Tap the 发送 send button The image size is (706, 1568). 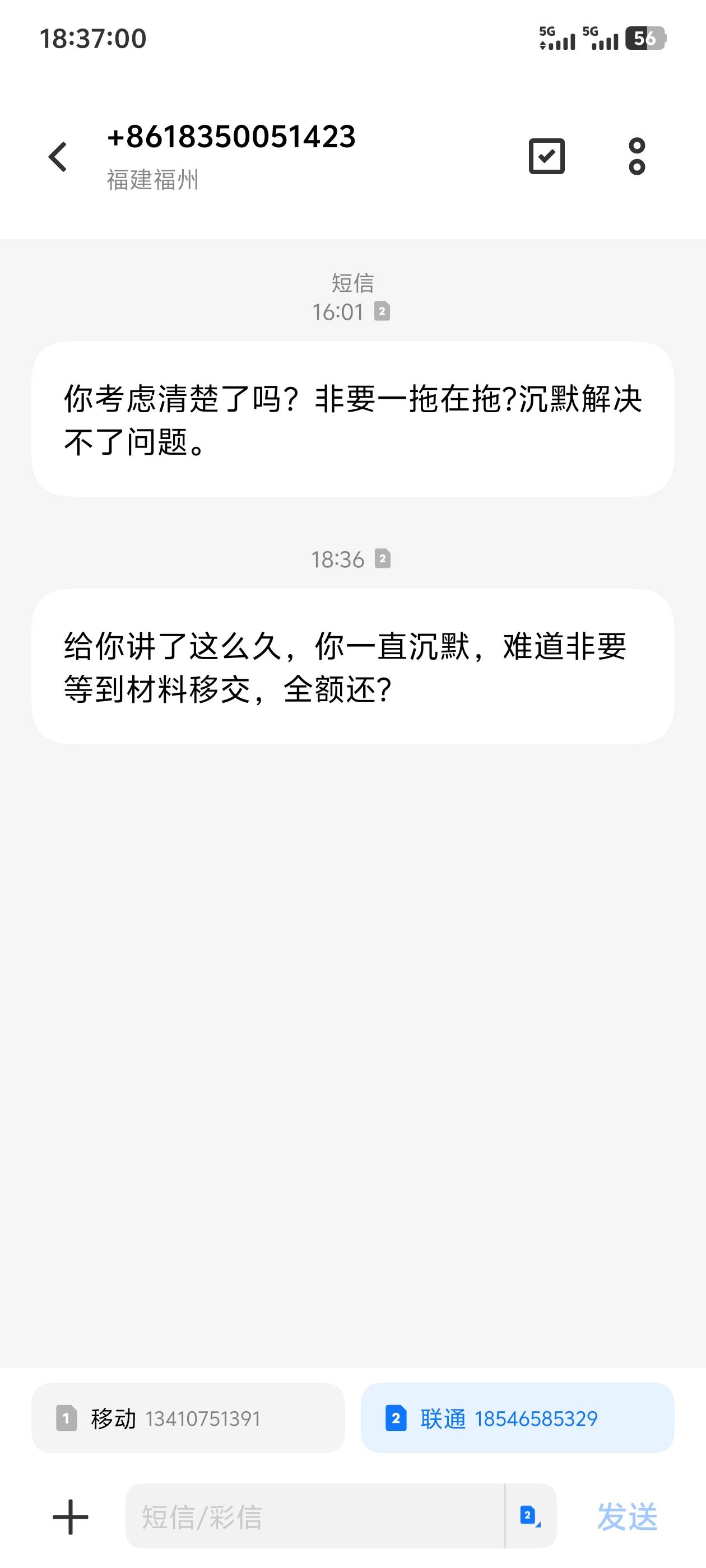[x=627, y=1516]
